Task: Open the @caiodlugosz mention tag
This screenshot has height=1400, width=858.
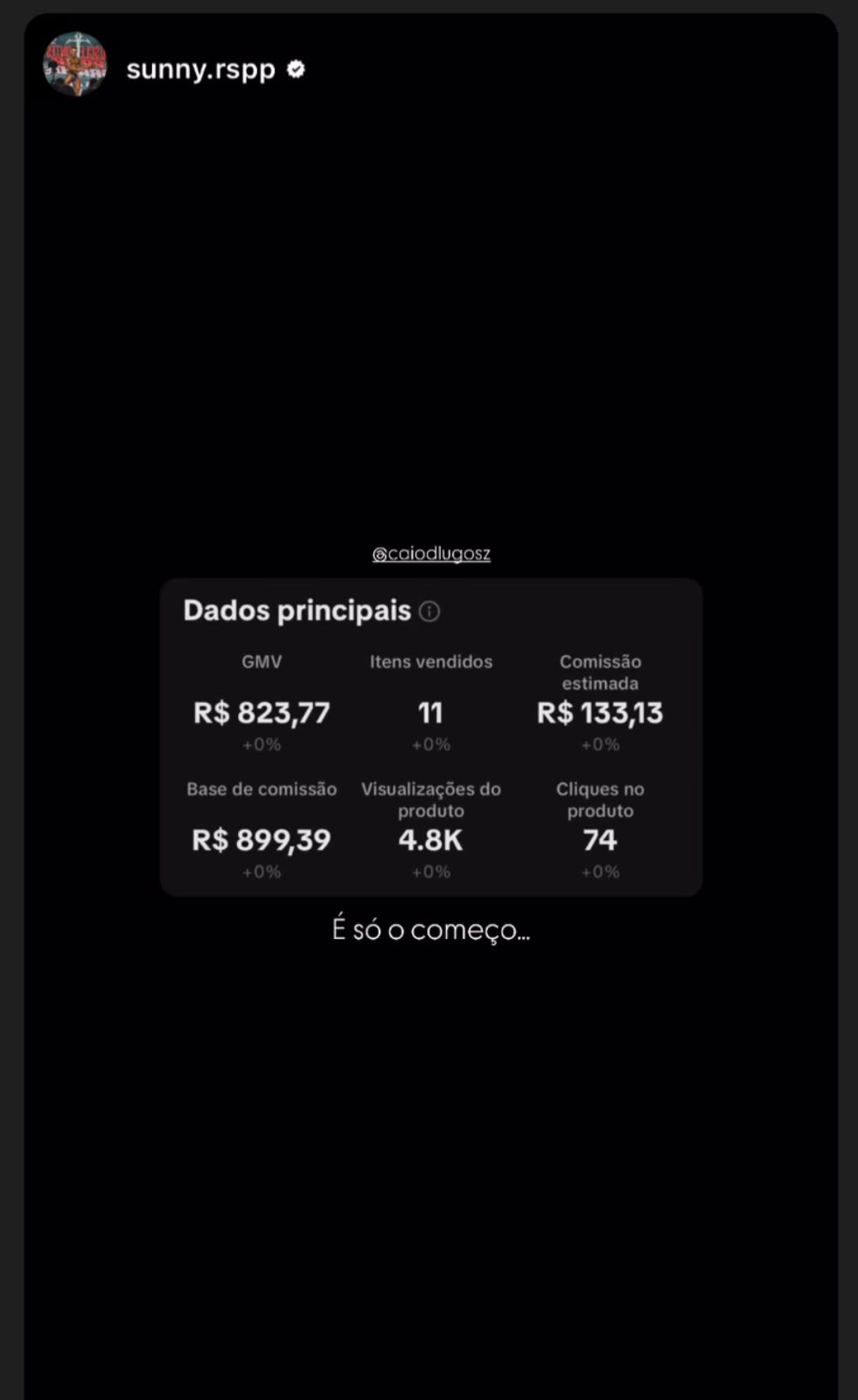Action: coord(430,553)
